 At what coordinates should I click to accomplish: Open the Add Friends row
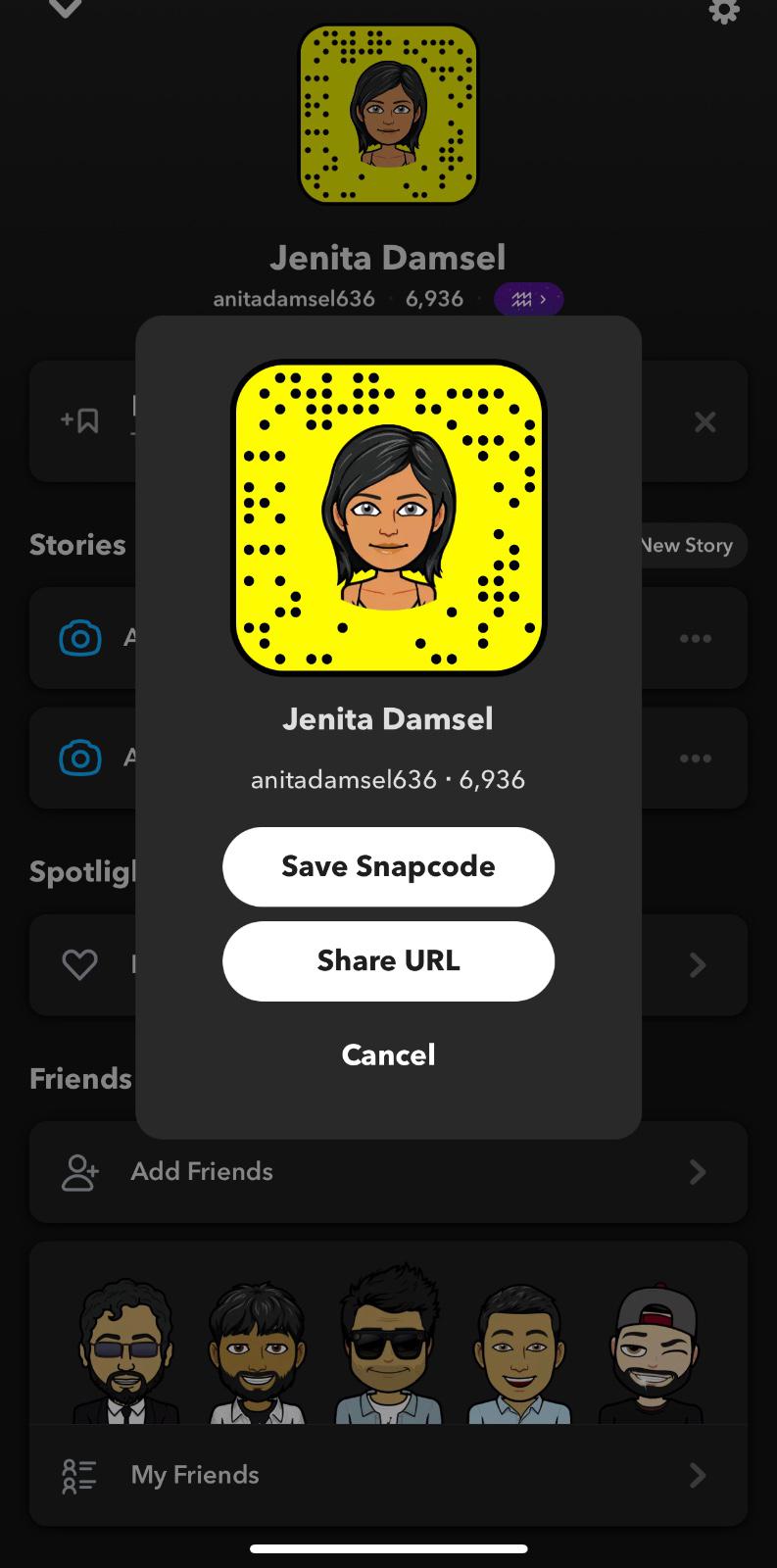pos(388,1171)
